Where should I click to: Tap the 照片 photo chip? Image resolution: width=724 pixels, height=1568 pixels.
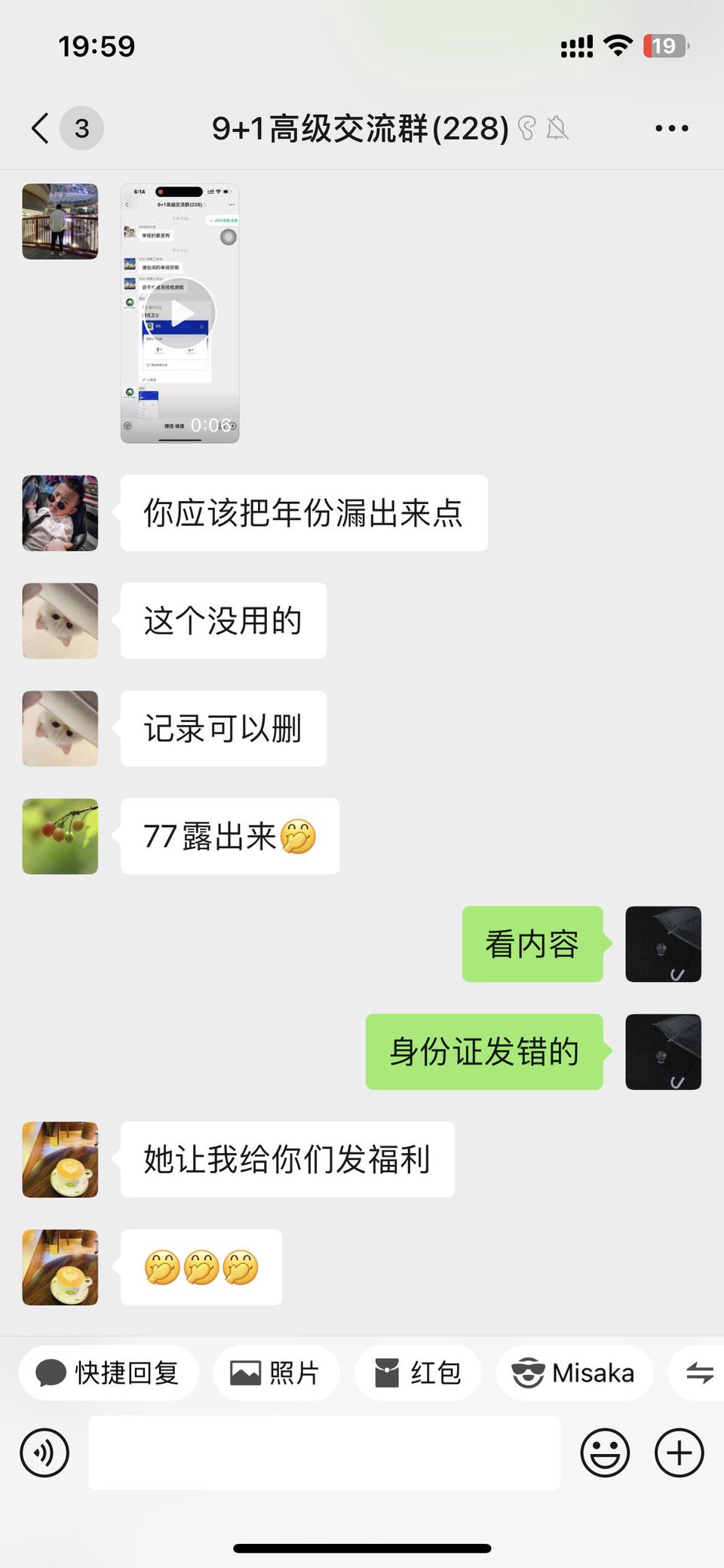pos(276,1373)
